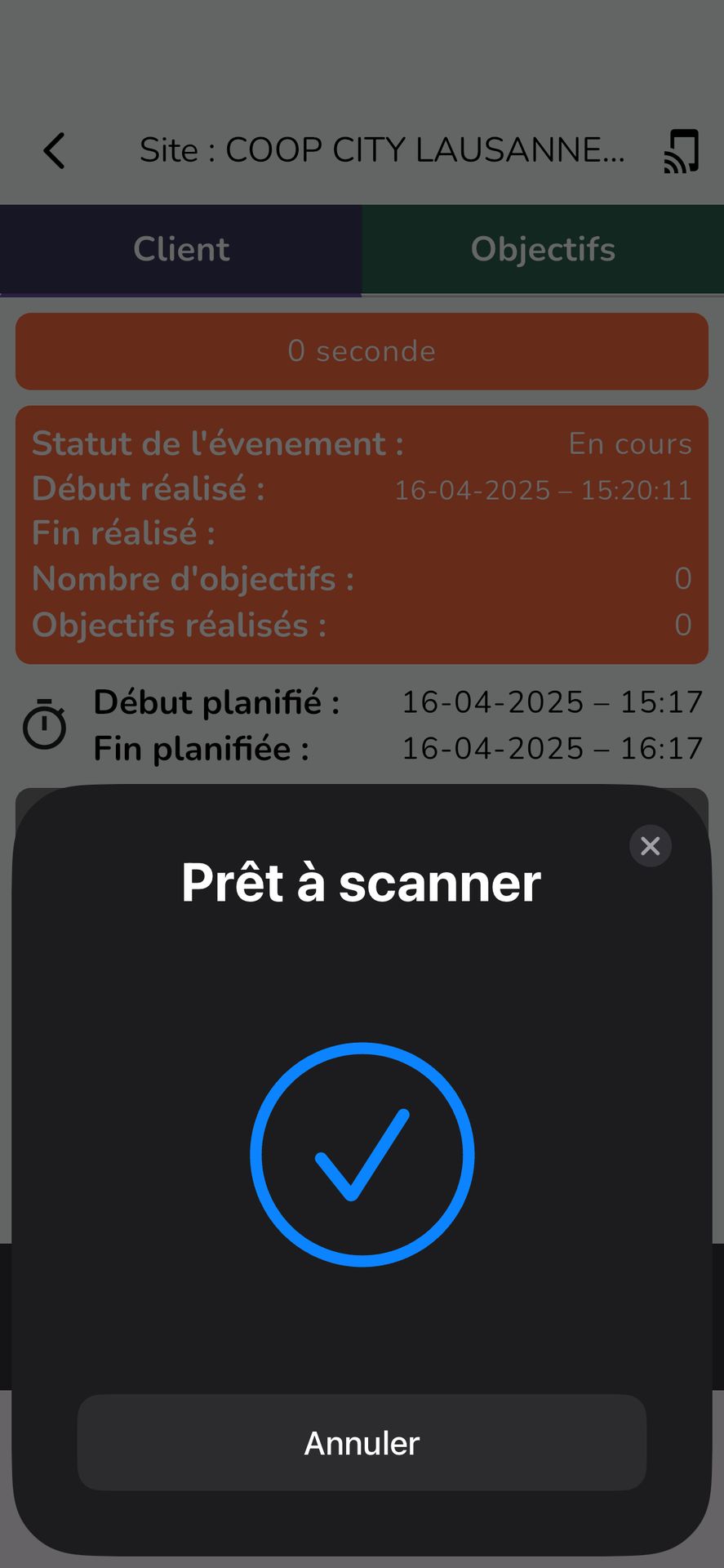Tap the Annuler button
The height and width of the screenshot is (1568, 724).
pos(362,1443)
